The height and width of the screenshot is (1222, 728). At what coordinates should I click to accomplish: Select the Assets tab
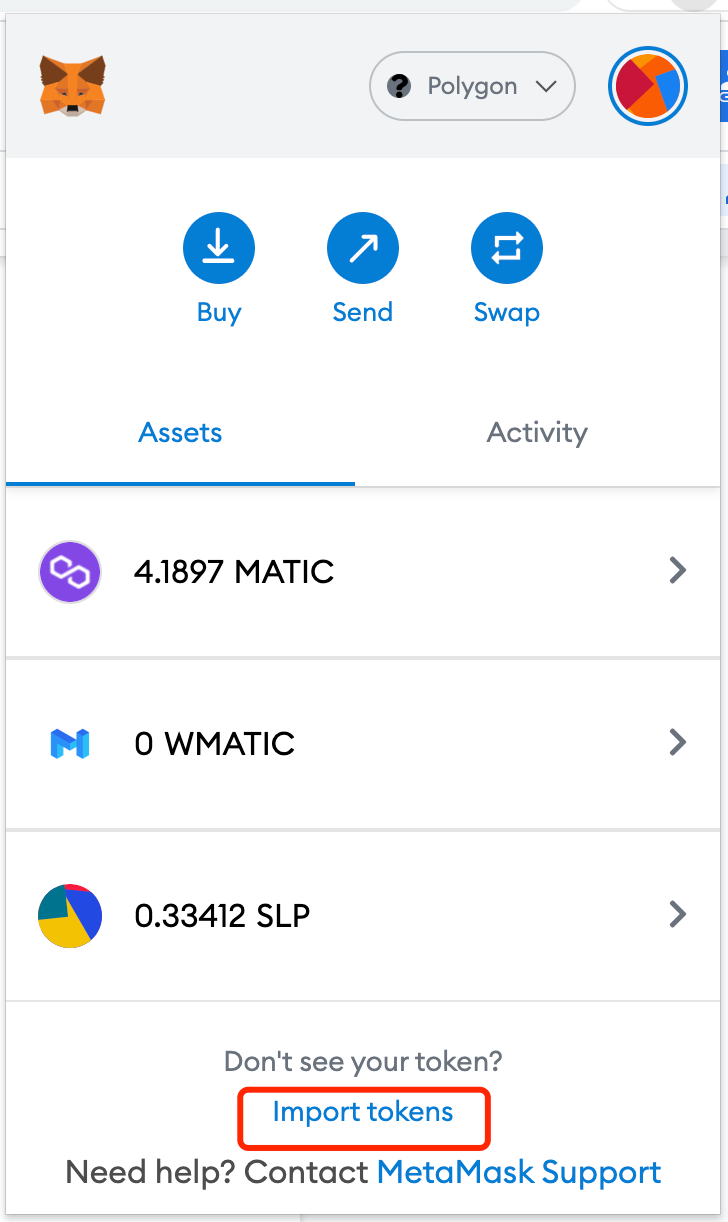(x=180, y=433)
